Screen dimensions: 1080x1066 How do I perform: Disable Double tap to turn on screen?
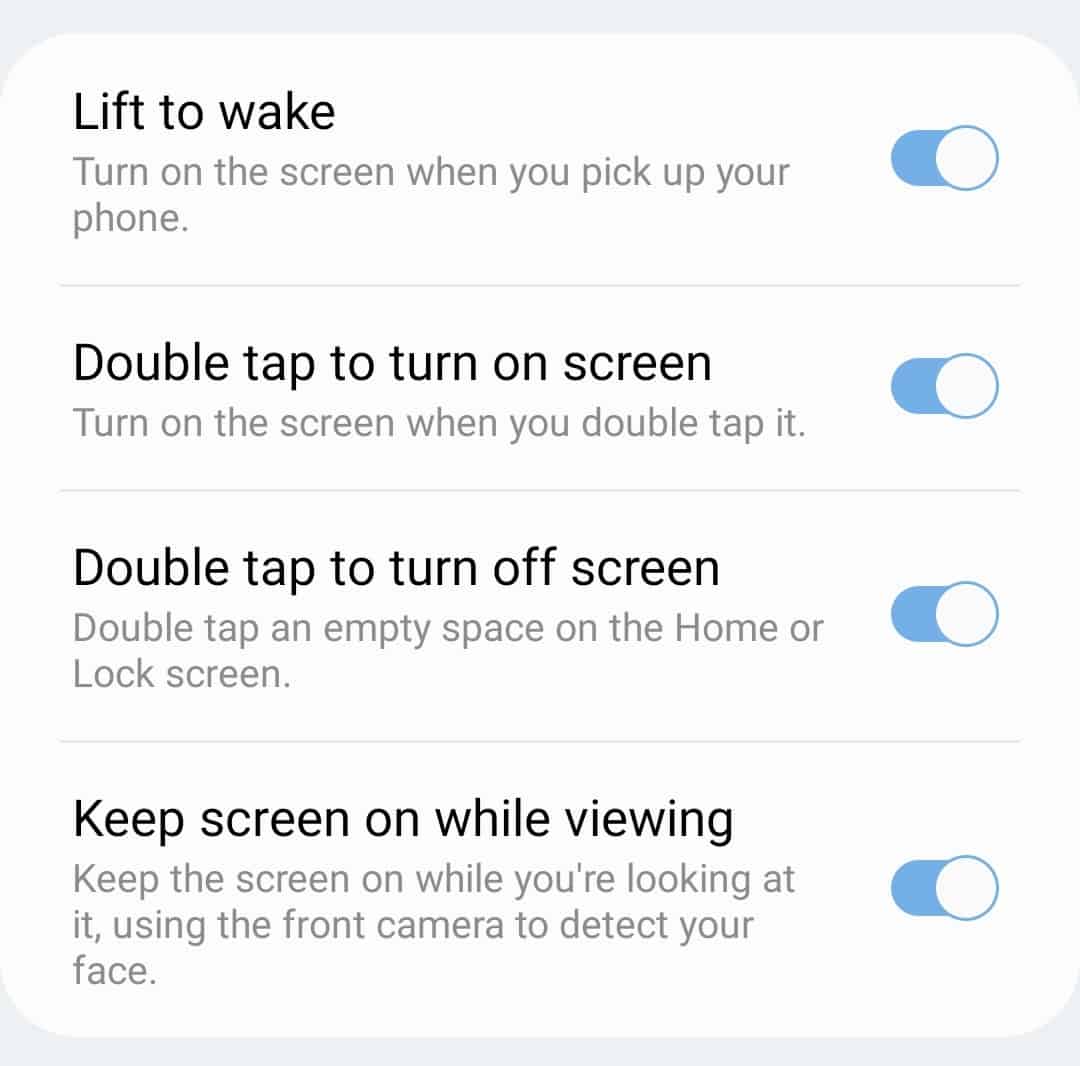tap(944, 386)
